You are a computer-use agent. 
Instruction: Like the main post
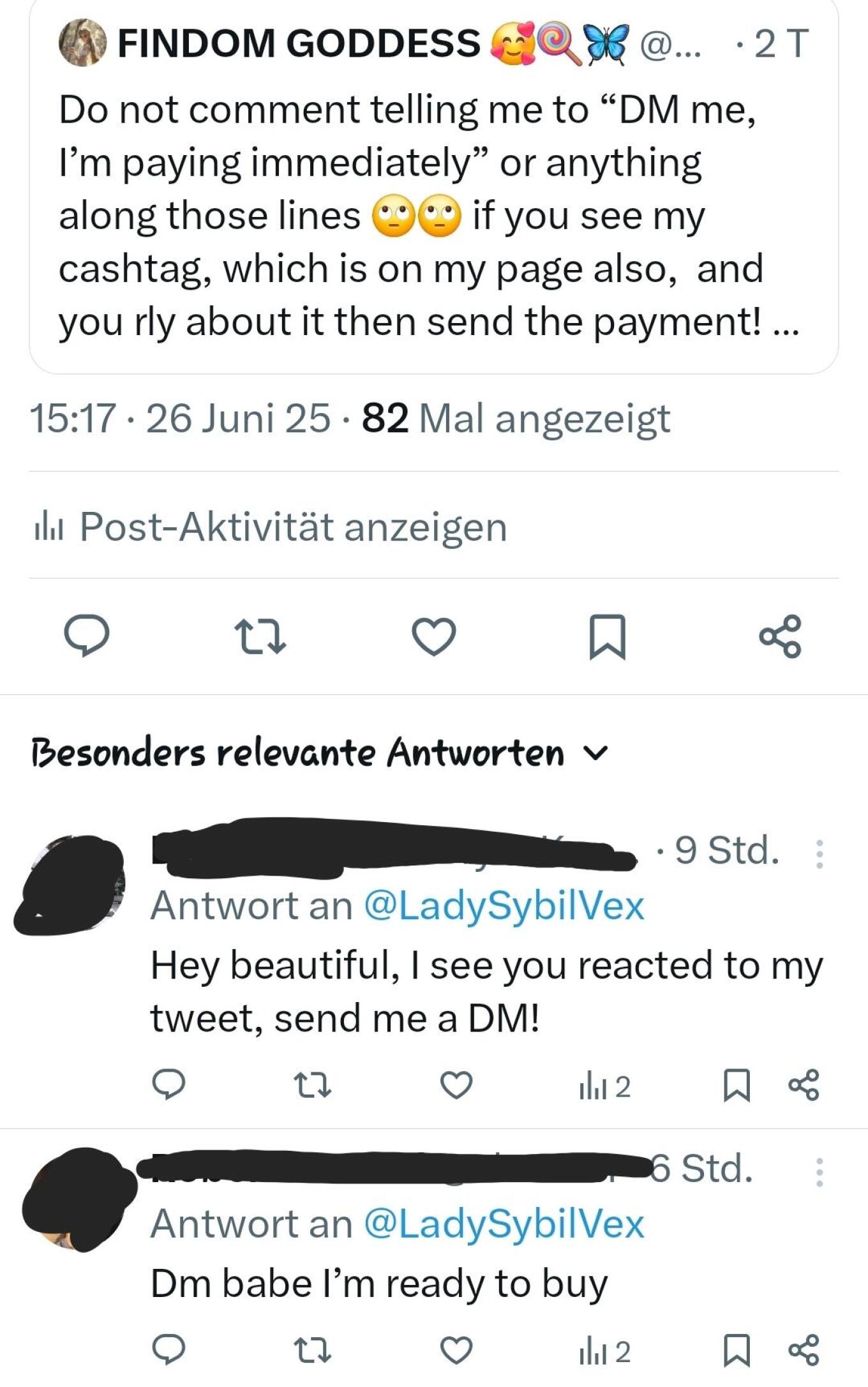434,637
